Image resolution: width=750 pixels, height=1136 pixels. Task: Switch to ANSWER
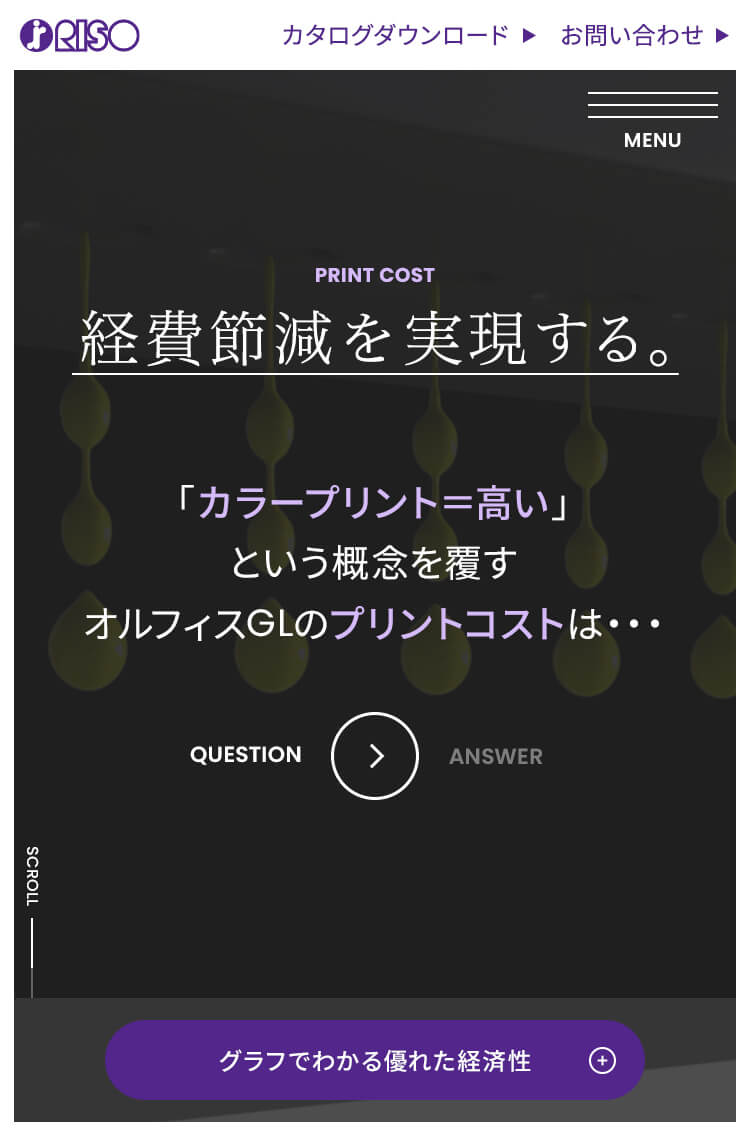pyautogui.click(x=496, y=756)
